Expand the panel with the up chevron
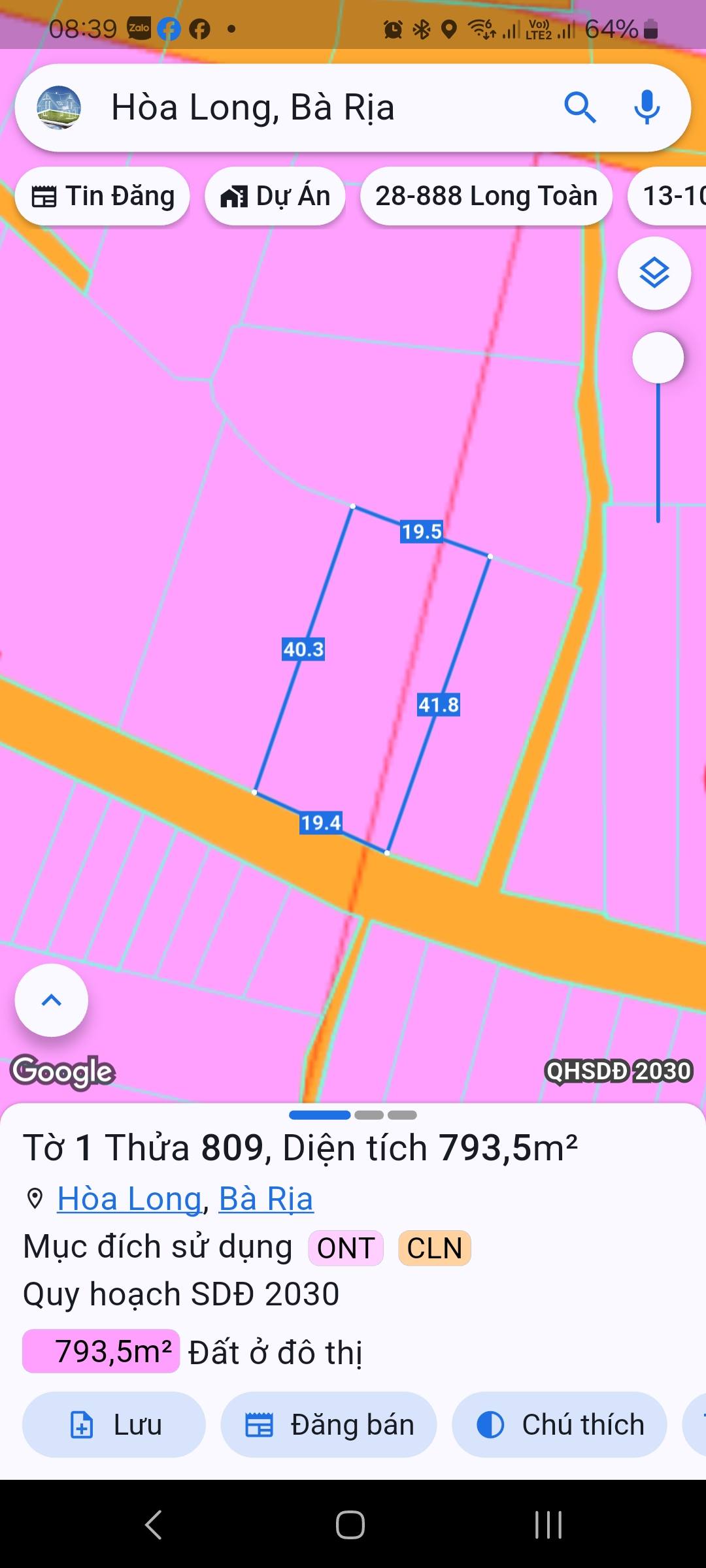The height and width of the screenshot is (1568, 706). (x=52, y=1000)
